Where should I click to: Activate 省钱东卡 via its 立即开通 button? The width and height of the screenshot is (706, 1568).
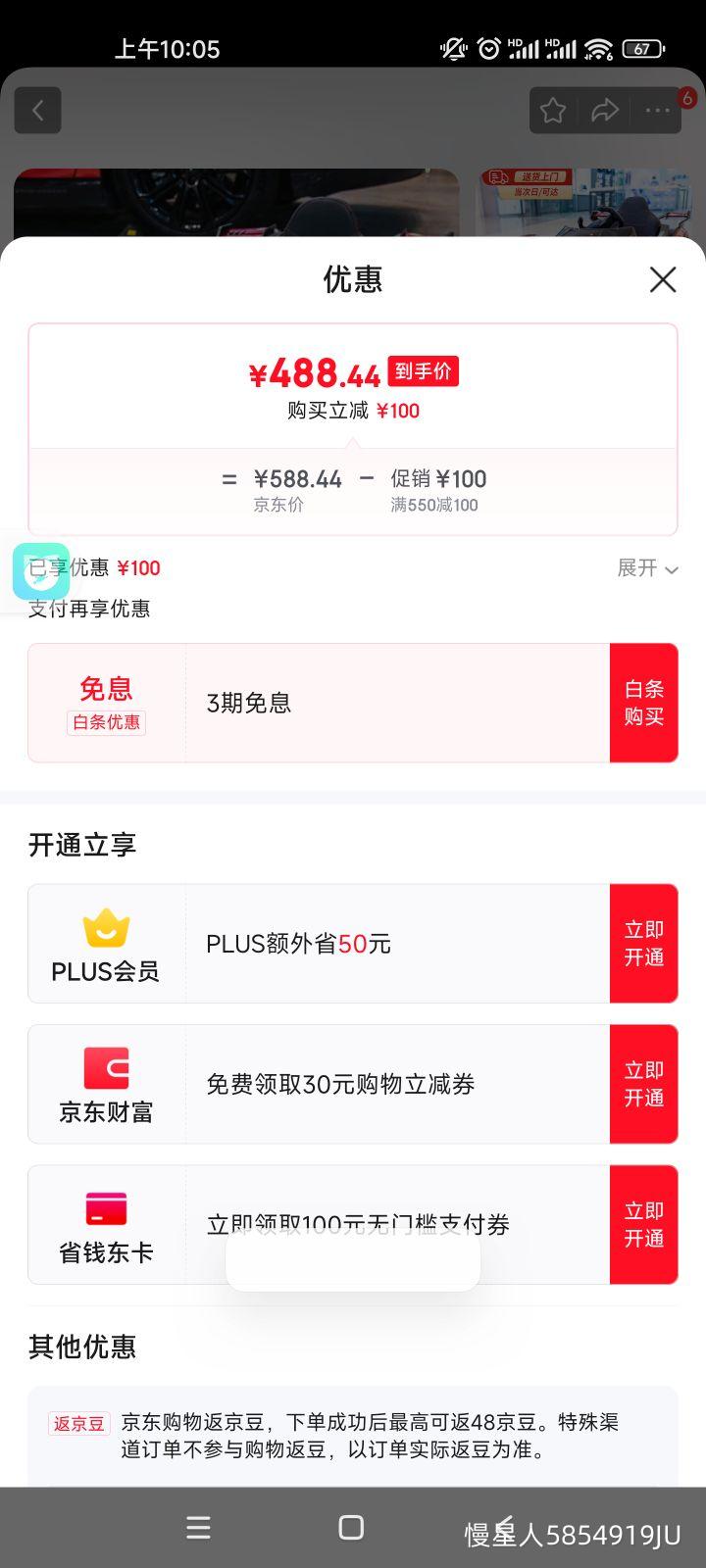click(643, 1225)
